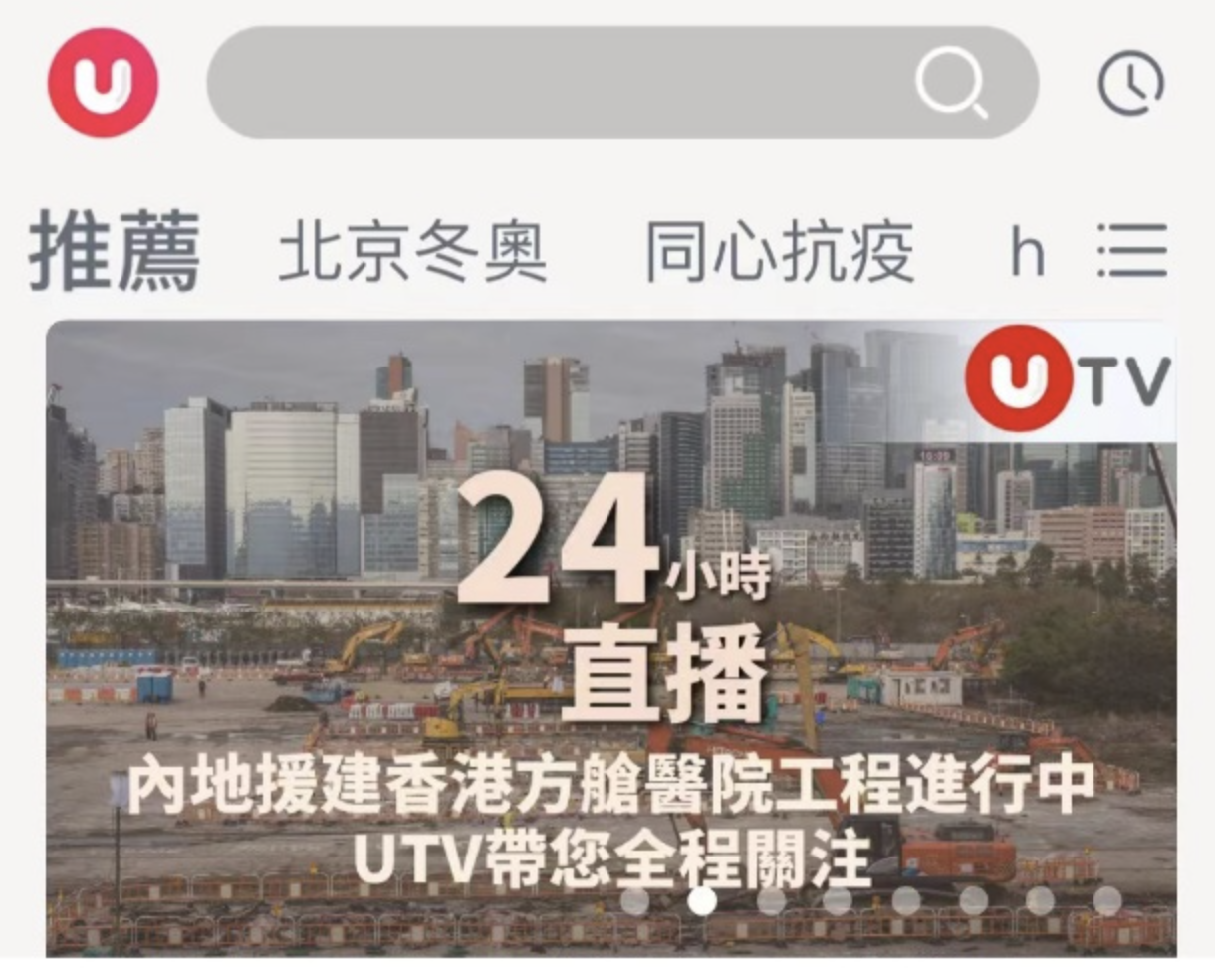The width and height of the screenshot is (1215, 980).
Task: Select the 同心抗疫 tab
Action: coord(780,253)
